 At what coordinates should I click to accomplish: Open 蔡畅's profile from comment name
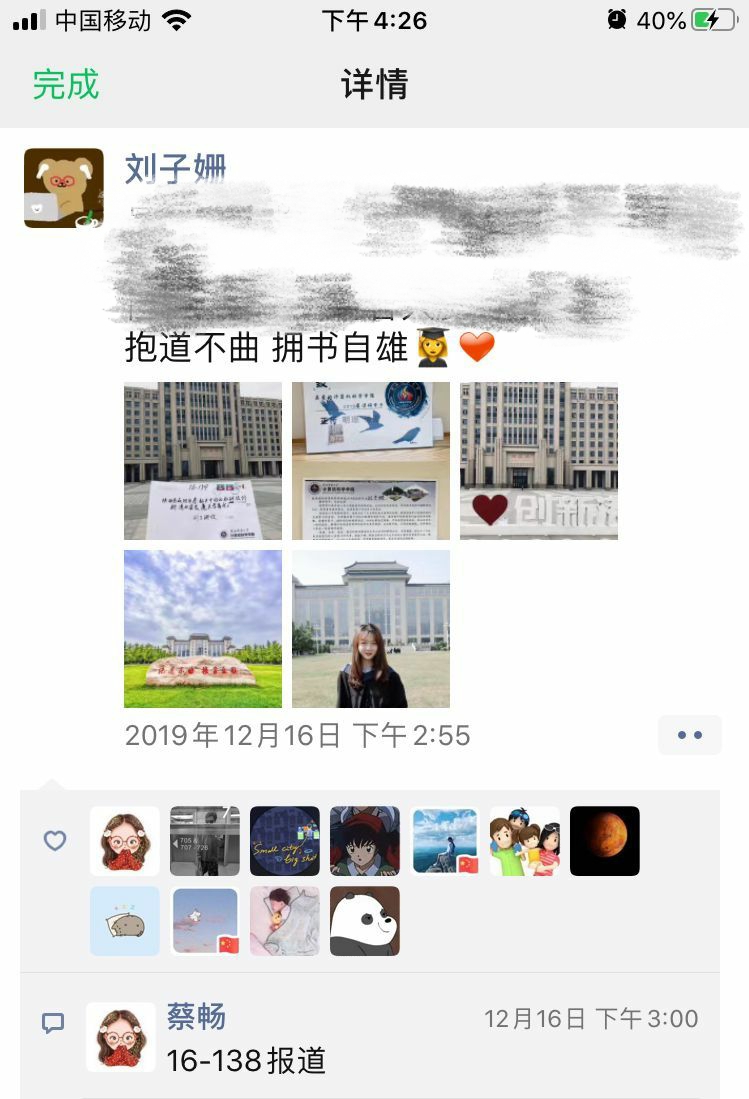[x=196, y=1017]
